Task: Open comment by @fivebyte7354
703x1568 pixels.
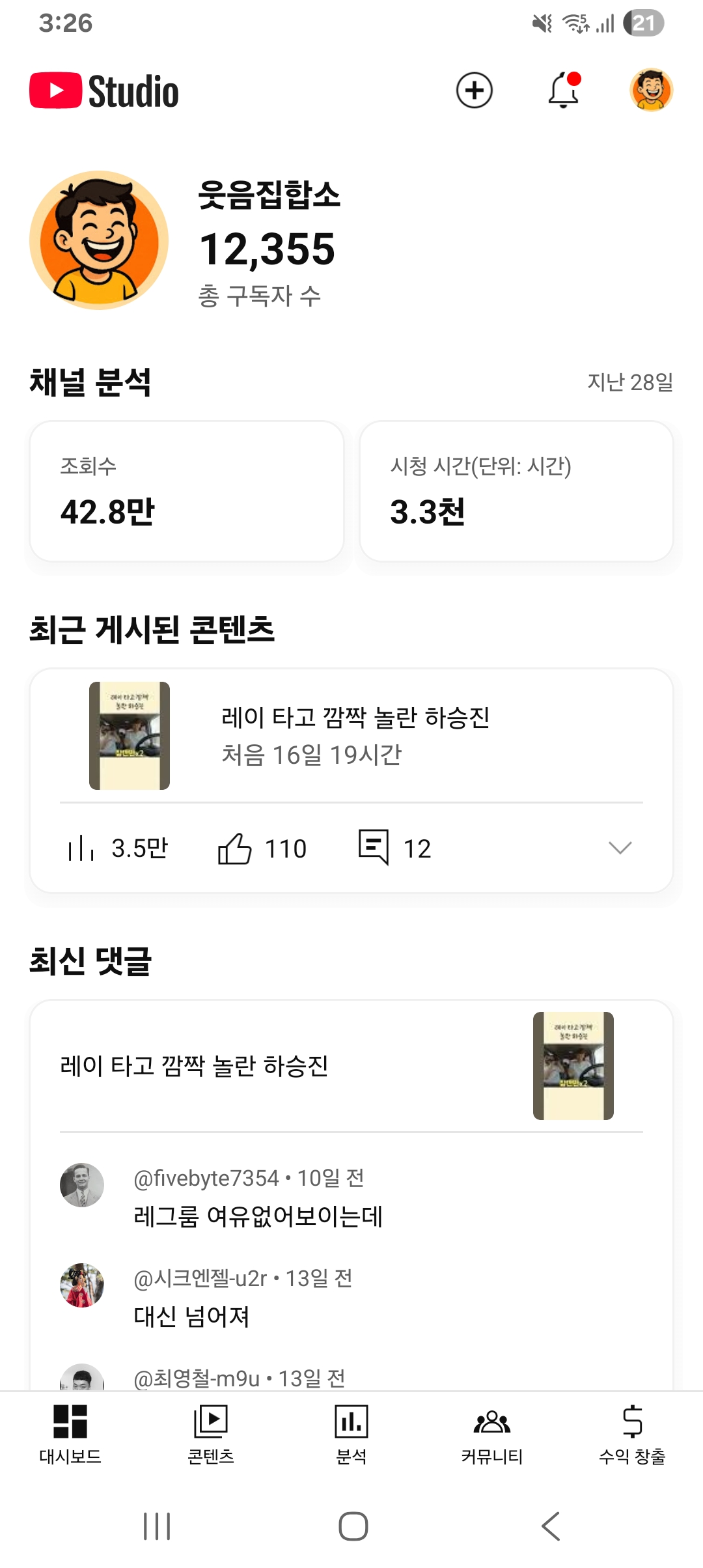Action: 258,1198
